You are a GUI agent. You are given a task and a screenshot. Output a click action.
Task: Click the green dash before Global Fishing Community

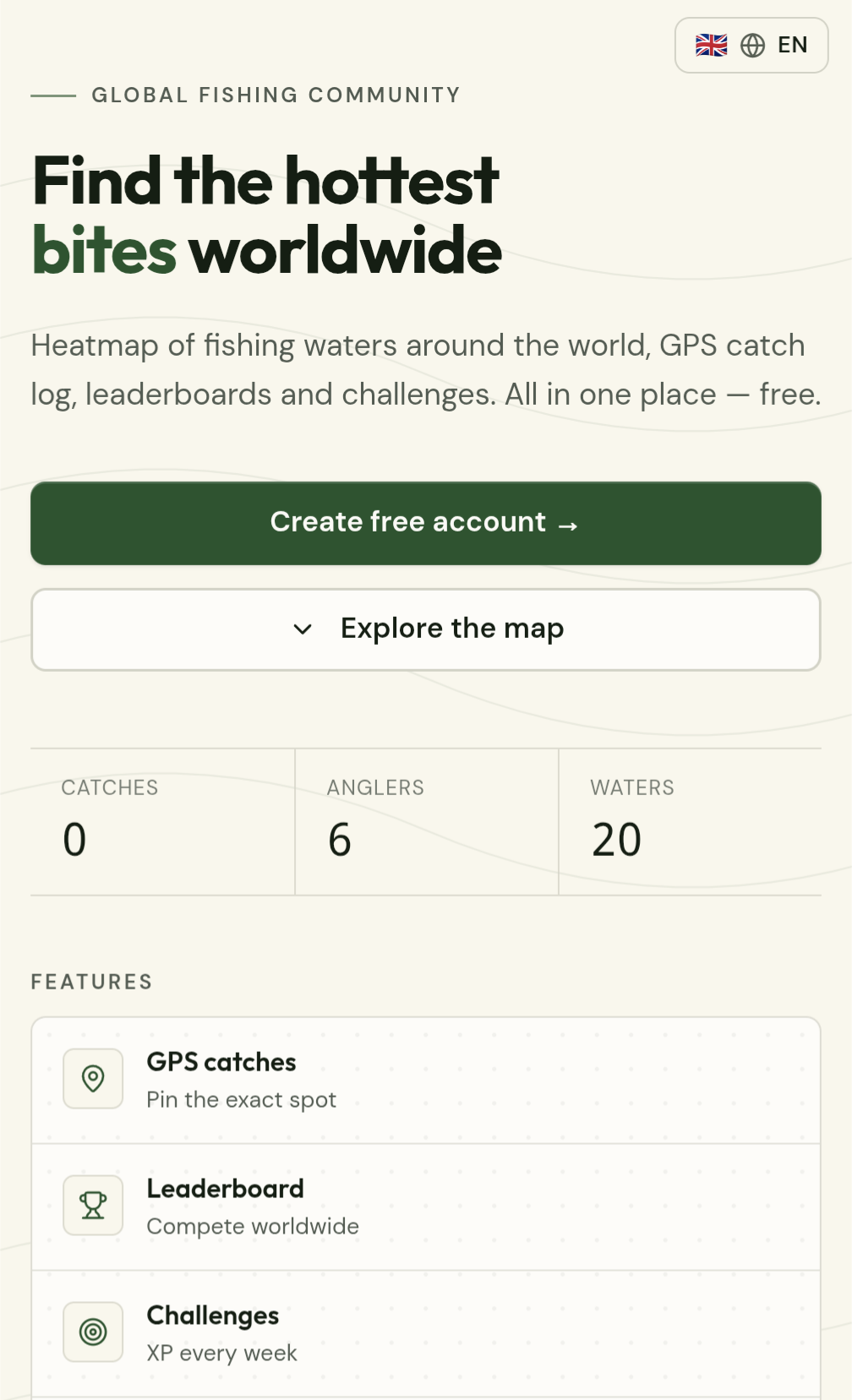pos(52,95)
